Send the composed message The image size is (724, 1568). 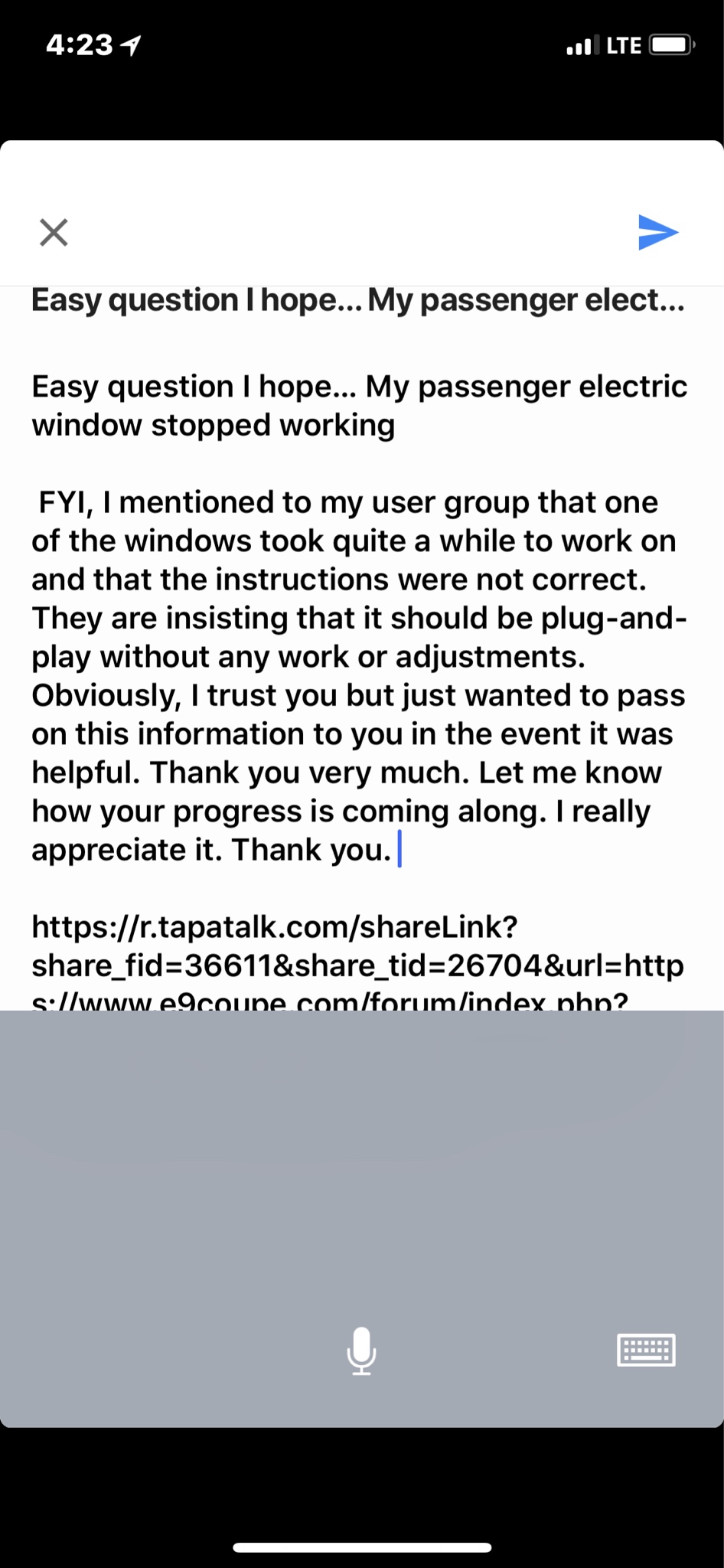click(x=658, y=232)
